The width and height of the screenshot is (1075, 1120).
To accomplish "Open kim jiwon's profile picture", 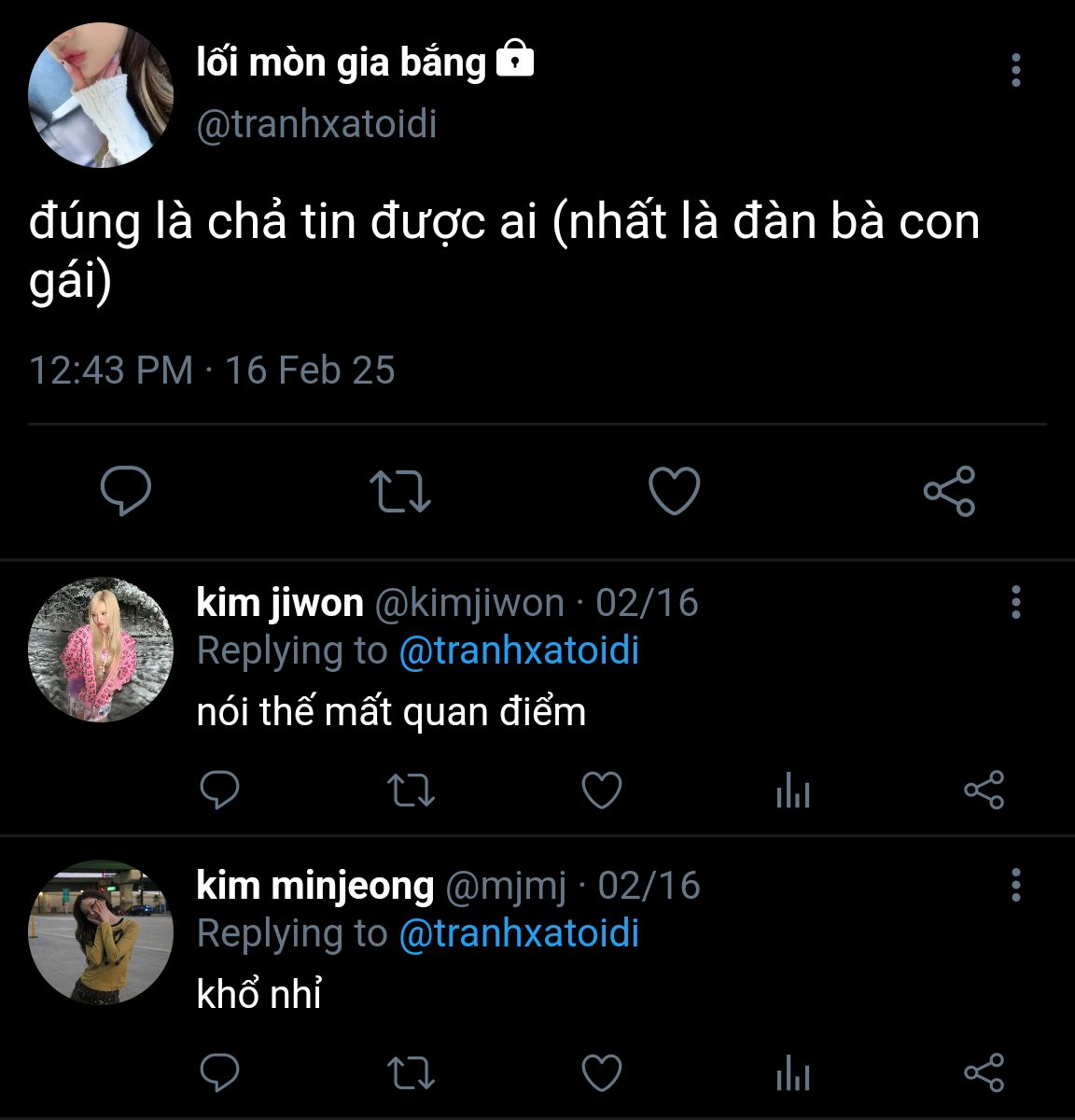I will tap(101, 650).
